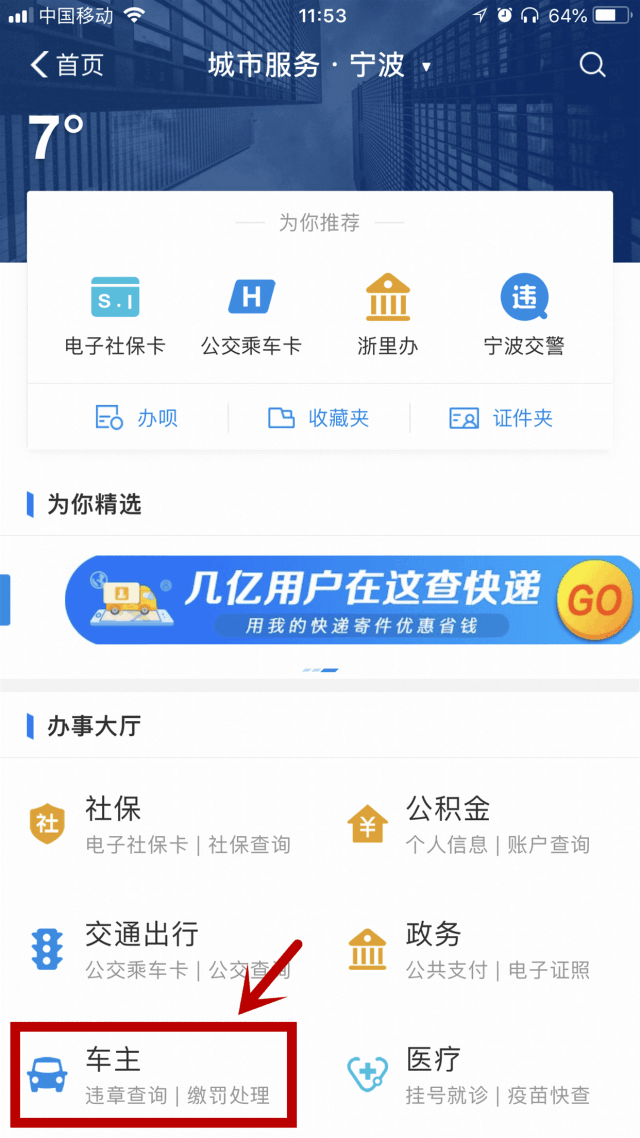Open the search icon
This screenshot has height=1138, width=640.
point(592,66)
